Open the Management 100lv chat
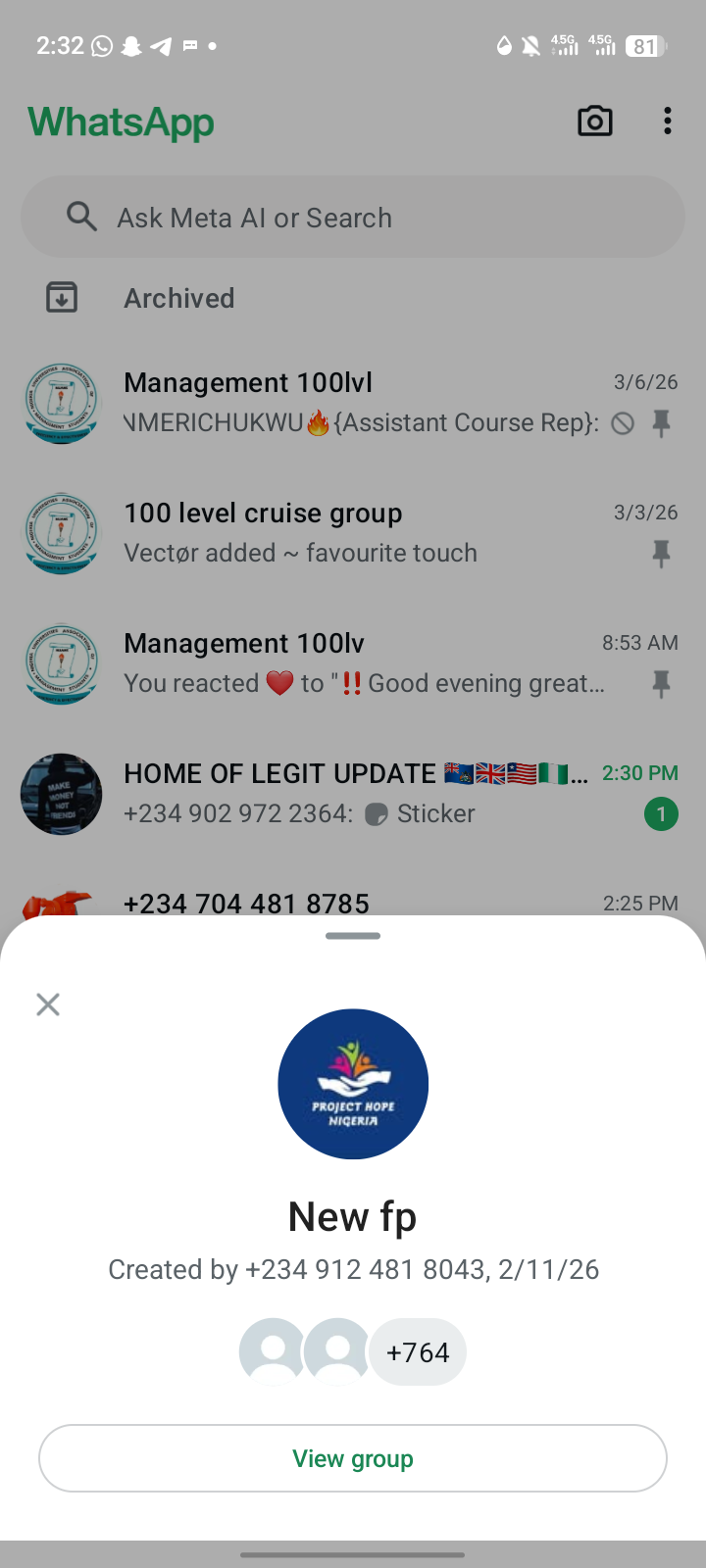 pyautogui.click(x=353, y=662)
